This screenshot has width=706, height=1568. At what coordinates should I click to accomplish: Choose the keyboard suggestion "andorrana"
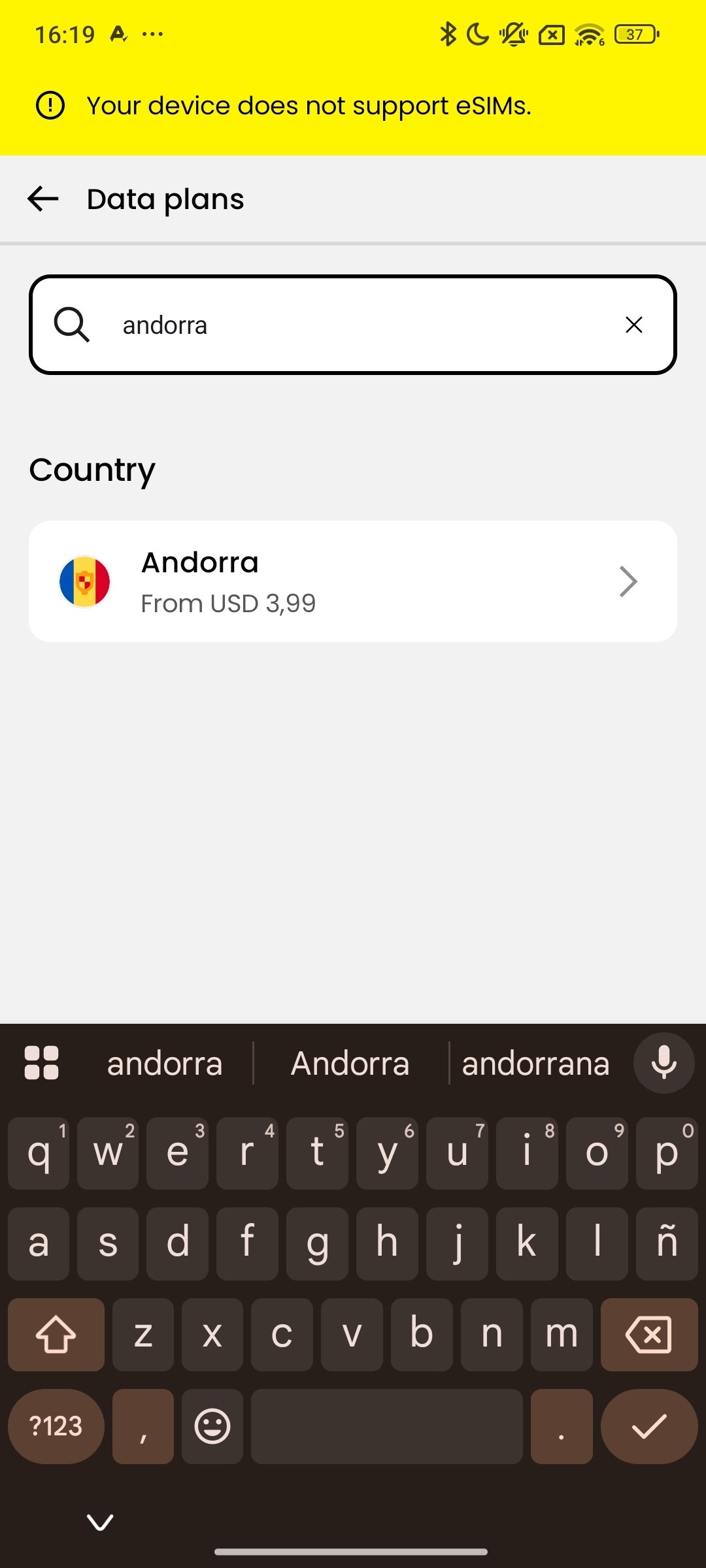point(535,1064)
